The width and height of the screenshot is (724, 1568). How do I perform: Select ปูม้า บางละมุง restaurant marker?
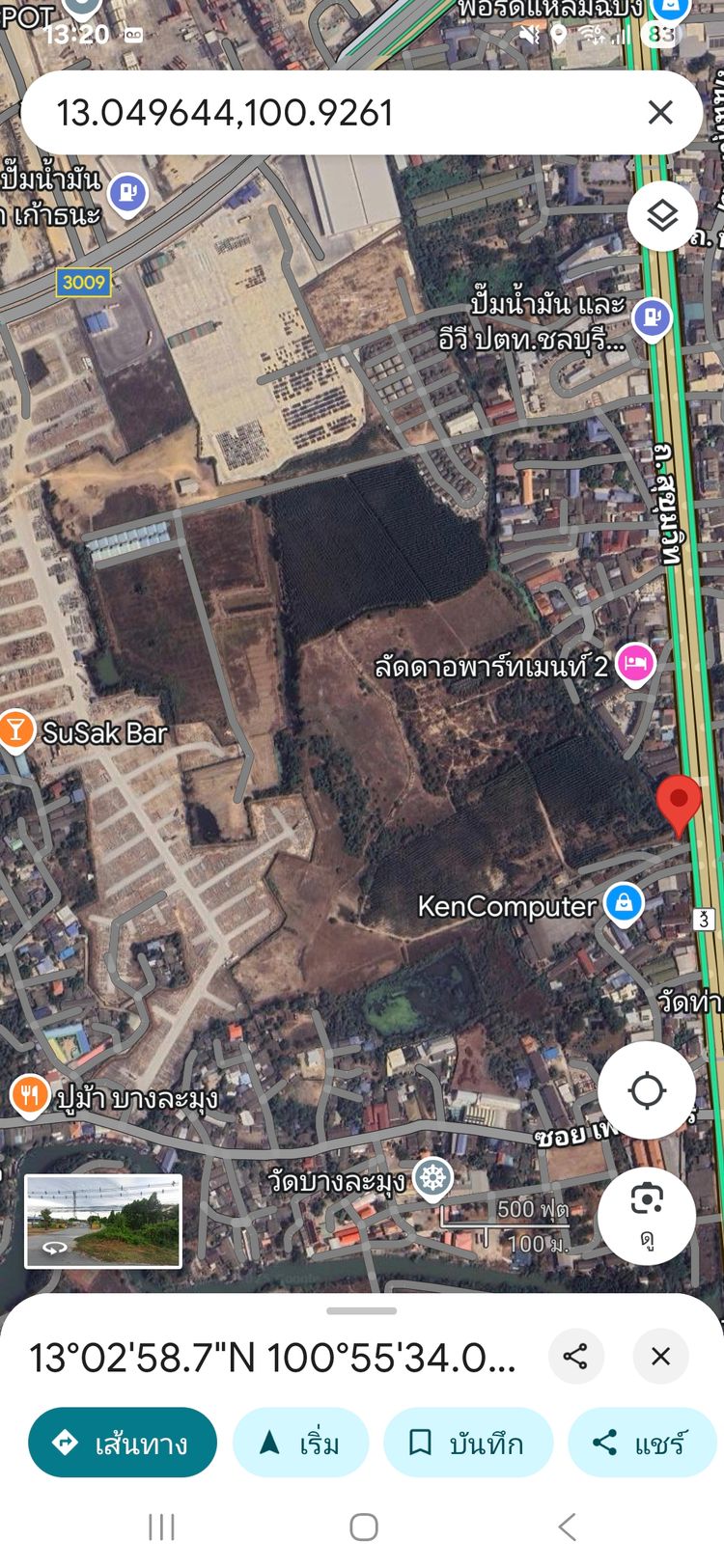[x=30, y=1096]
